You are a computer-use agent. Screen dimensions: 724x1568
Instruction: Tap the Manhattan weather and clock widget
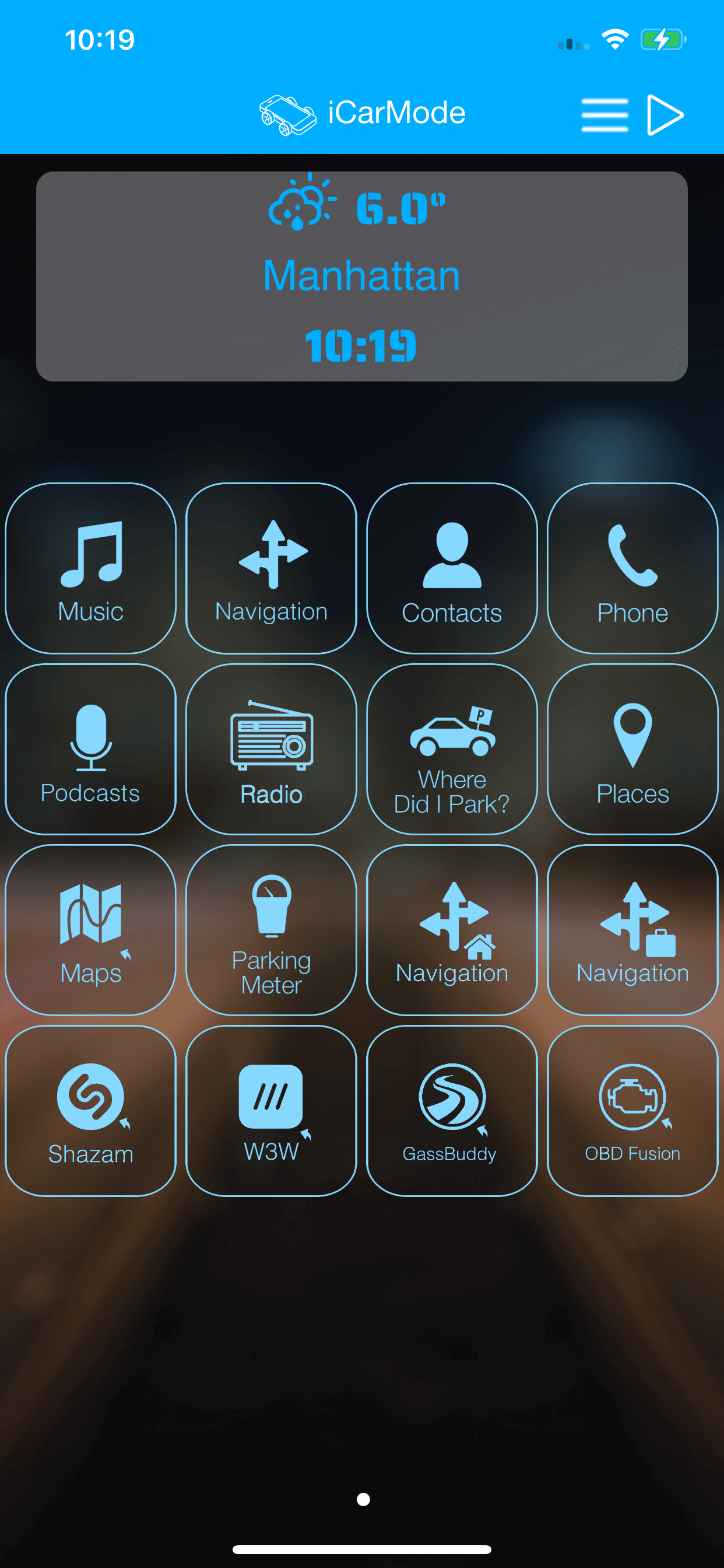[x=362, y=276]
